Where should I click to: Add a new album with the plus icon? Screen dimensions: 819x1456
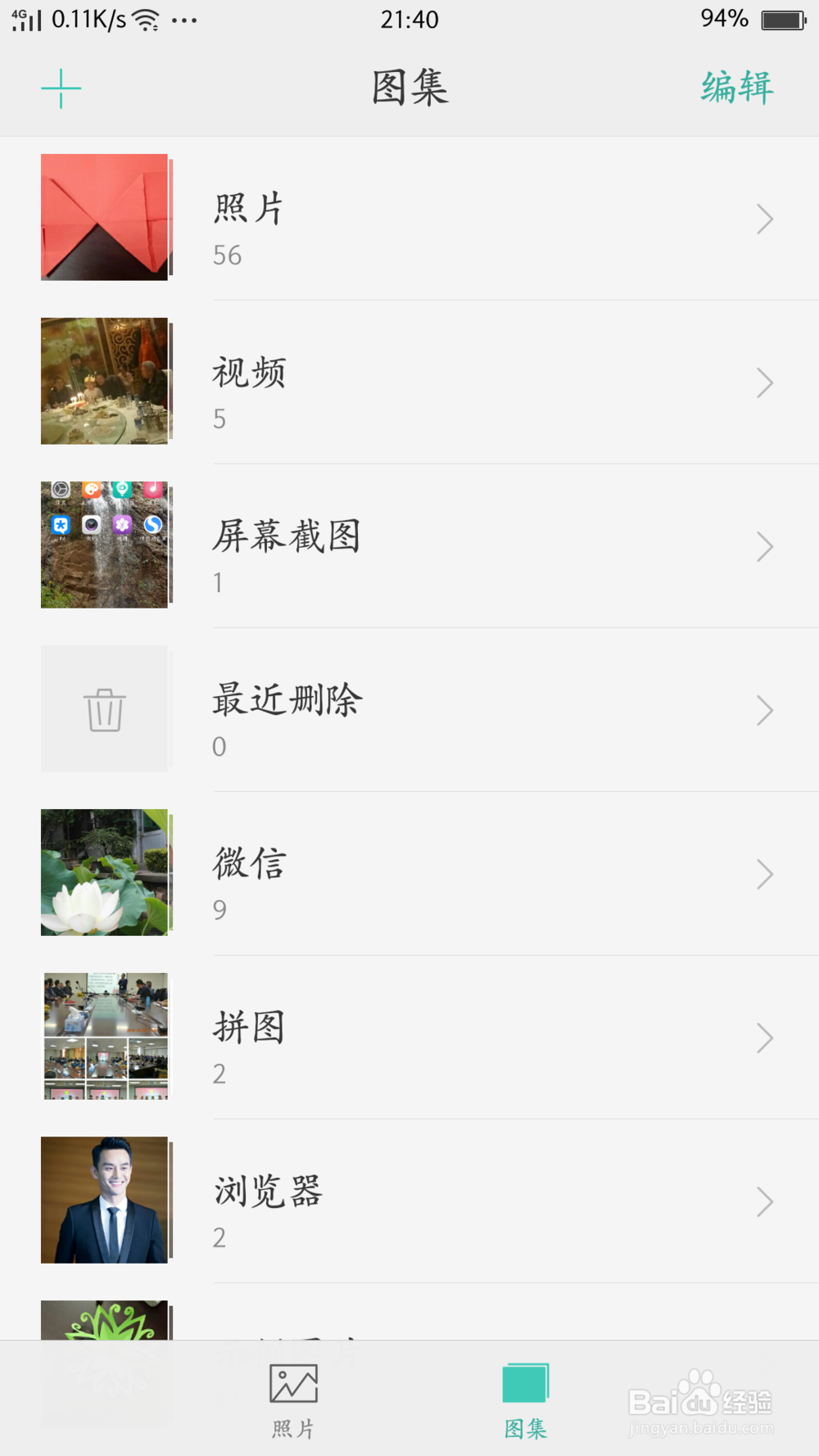point(61,88)
